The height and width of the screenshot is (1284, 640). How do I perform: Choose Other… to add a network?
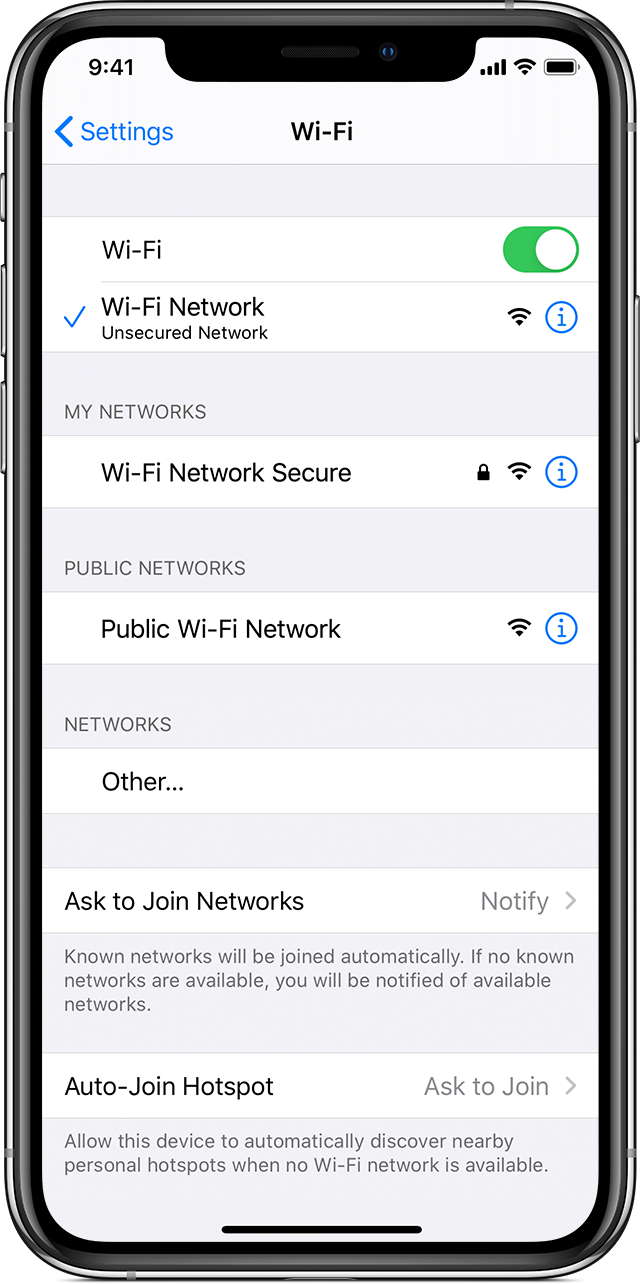click(x=320, y=781)
